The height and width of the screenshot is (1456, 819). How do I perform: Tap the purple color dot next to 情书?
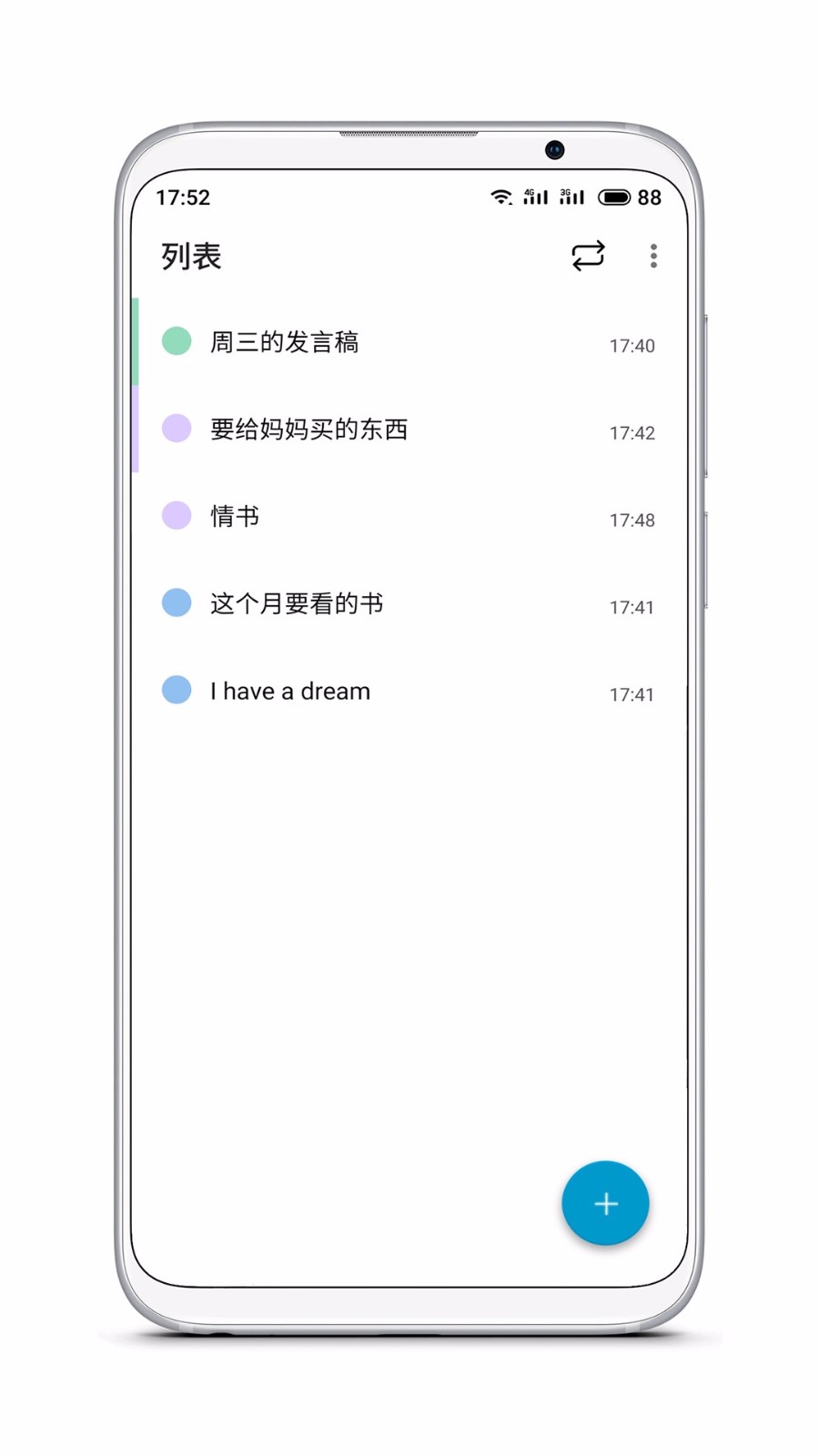tap(177, 514)
